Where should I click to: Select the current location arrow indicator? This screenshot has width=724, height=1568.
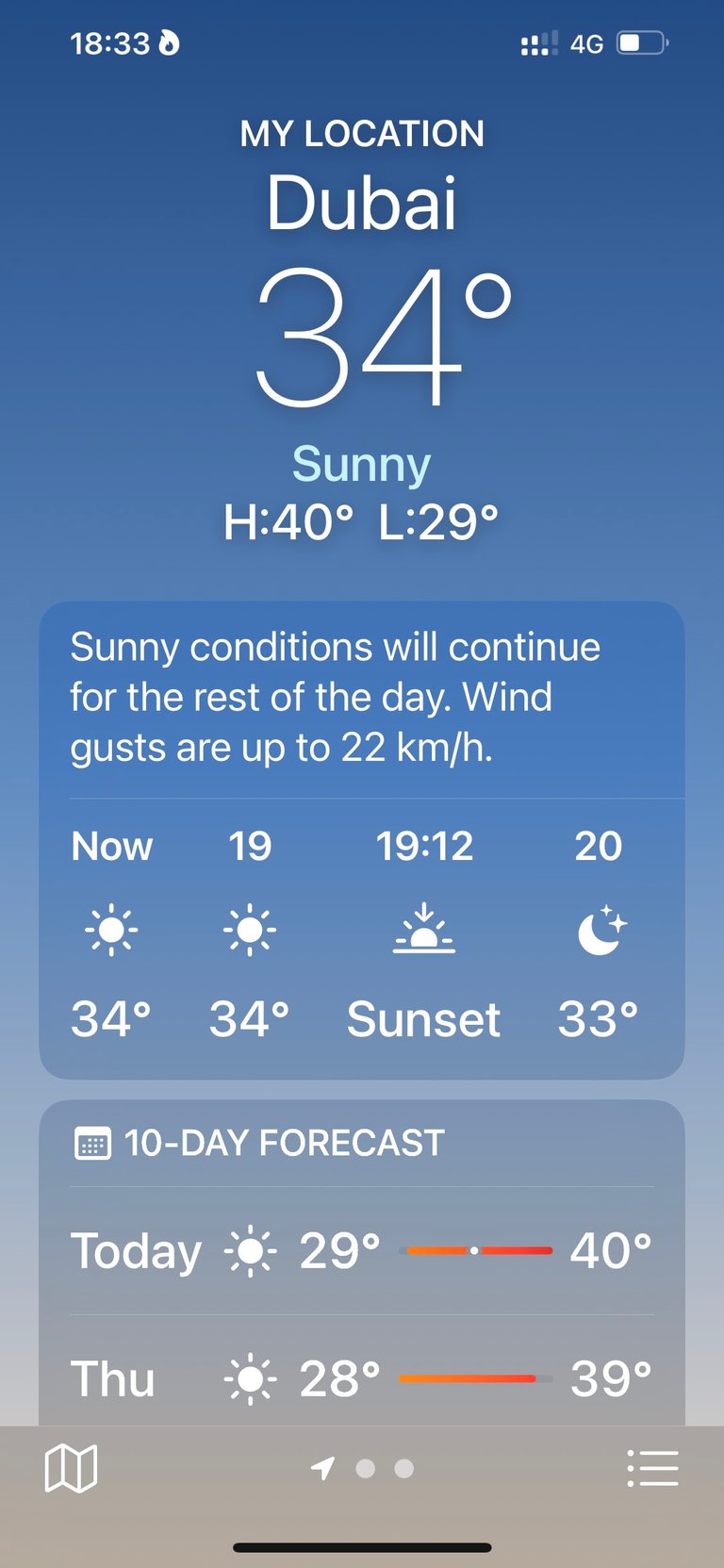pyautogui.click(x=323, y=1468)
